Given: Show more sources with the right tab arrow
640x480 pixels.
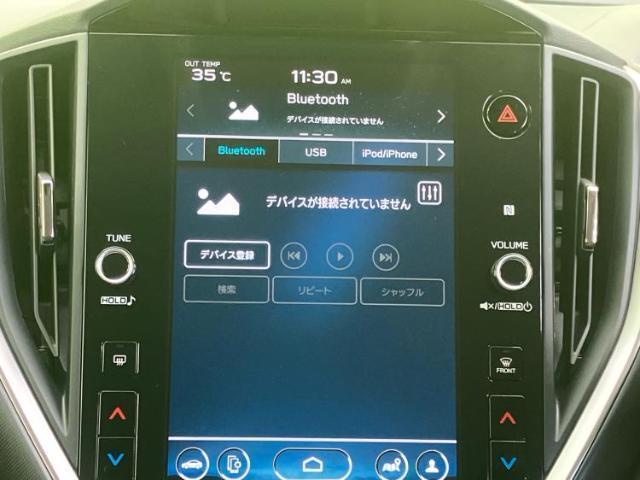Looking at the screenshot, I should click(440, 154).
